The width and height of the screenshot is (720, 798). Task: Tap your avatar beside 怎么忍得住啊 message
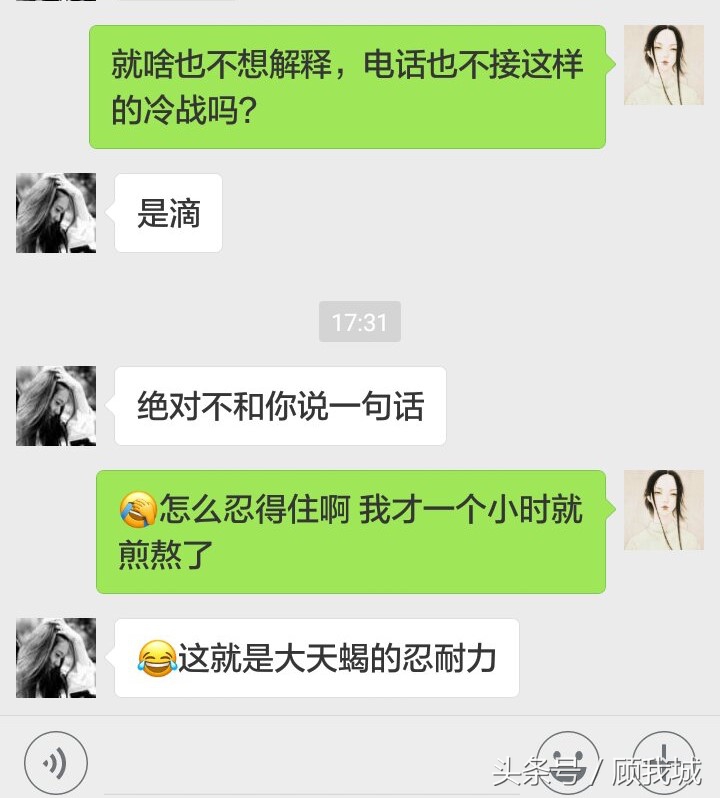point(663,510)
